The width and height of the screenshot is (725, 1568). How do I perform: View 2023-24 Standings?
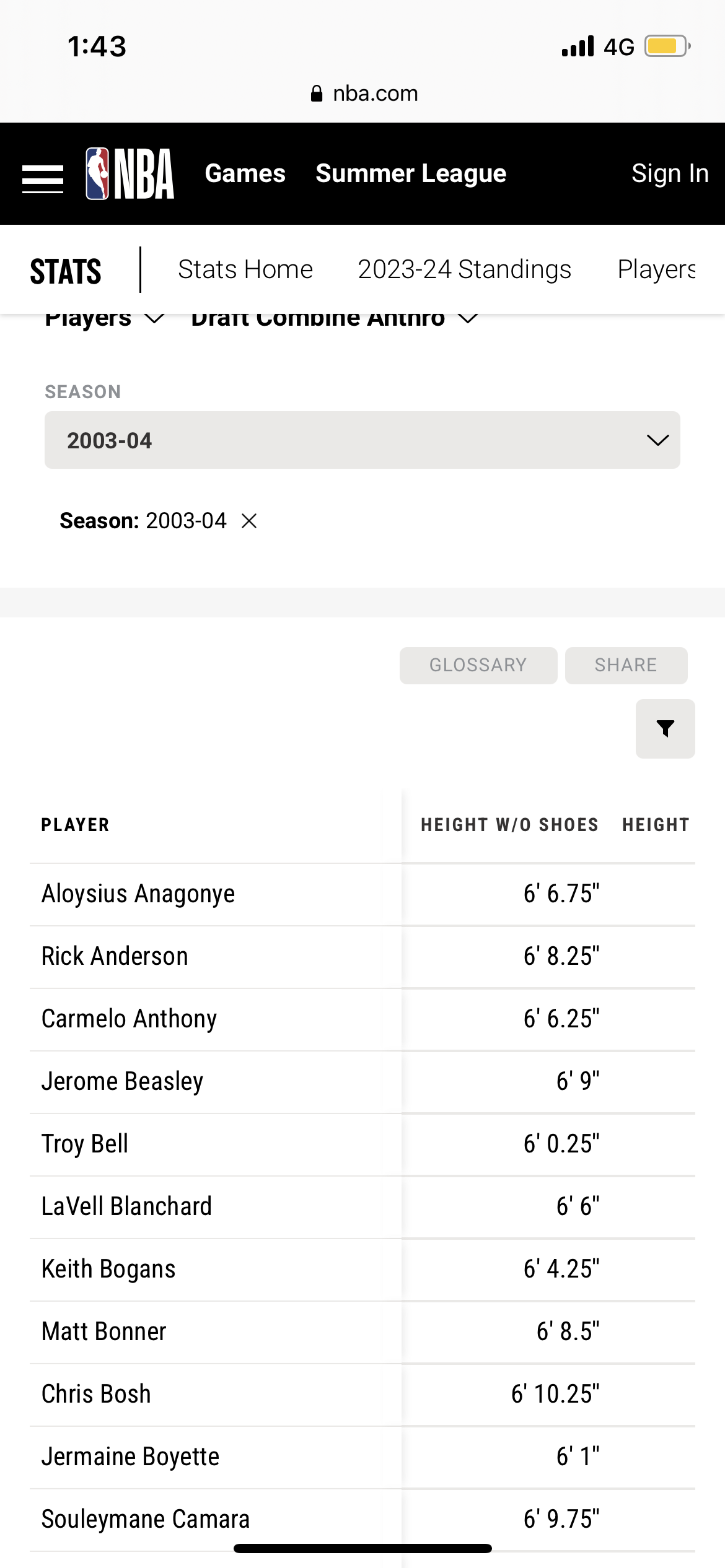point(464,269)
